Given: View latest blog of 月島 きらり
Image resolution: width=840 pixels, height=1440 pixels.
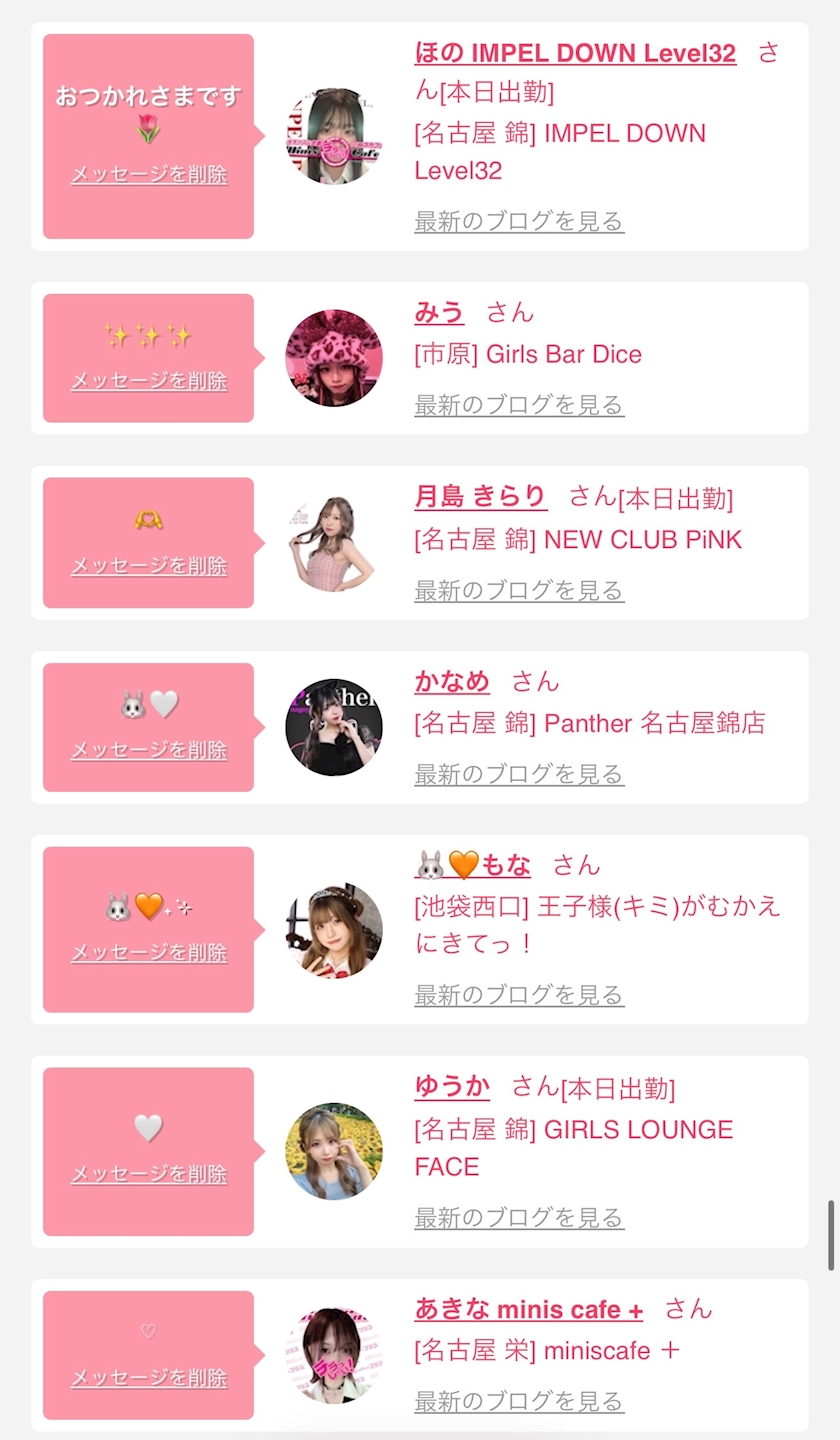Looking at the screenshot, I should tap(519, 590).
